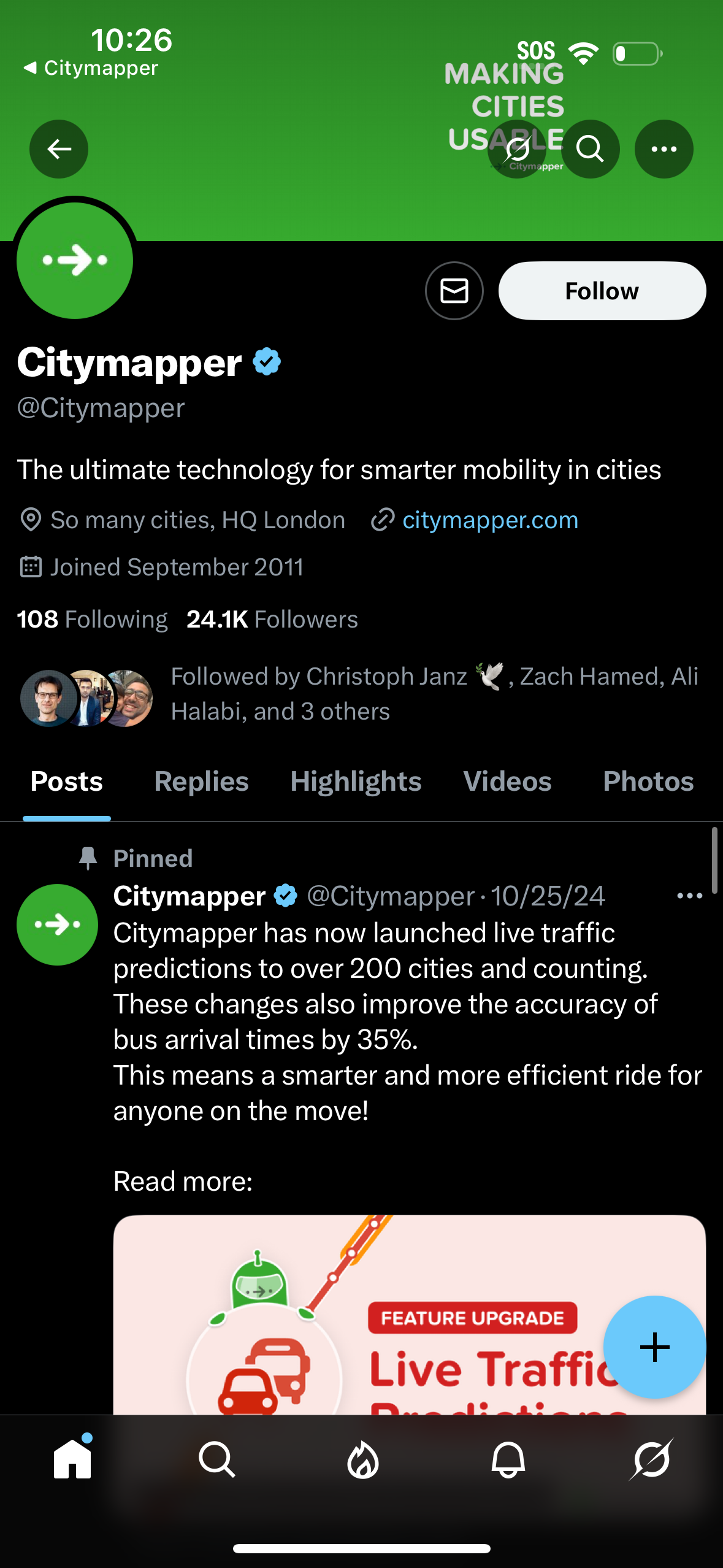Follow the Citymapper account
723x1568 pixels.
pos(602,291)
